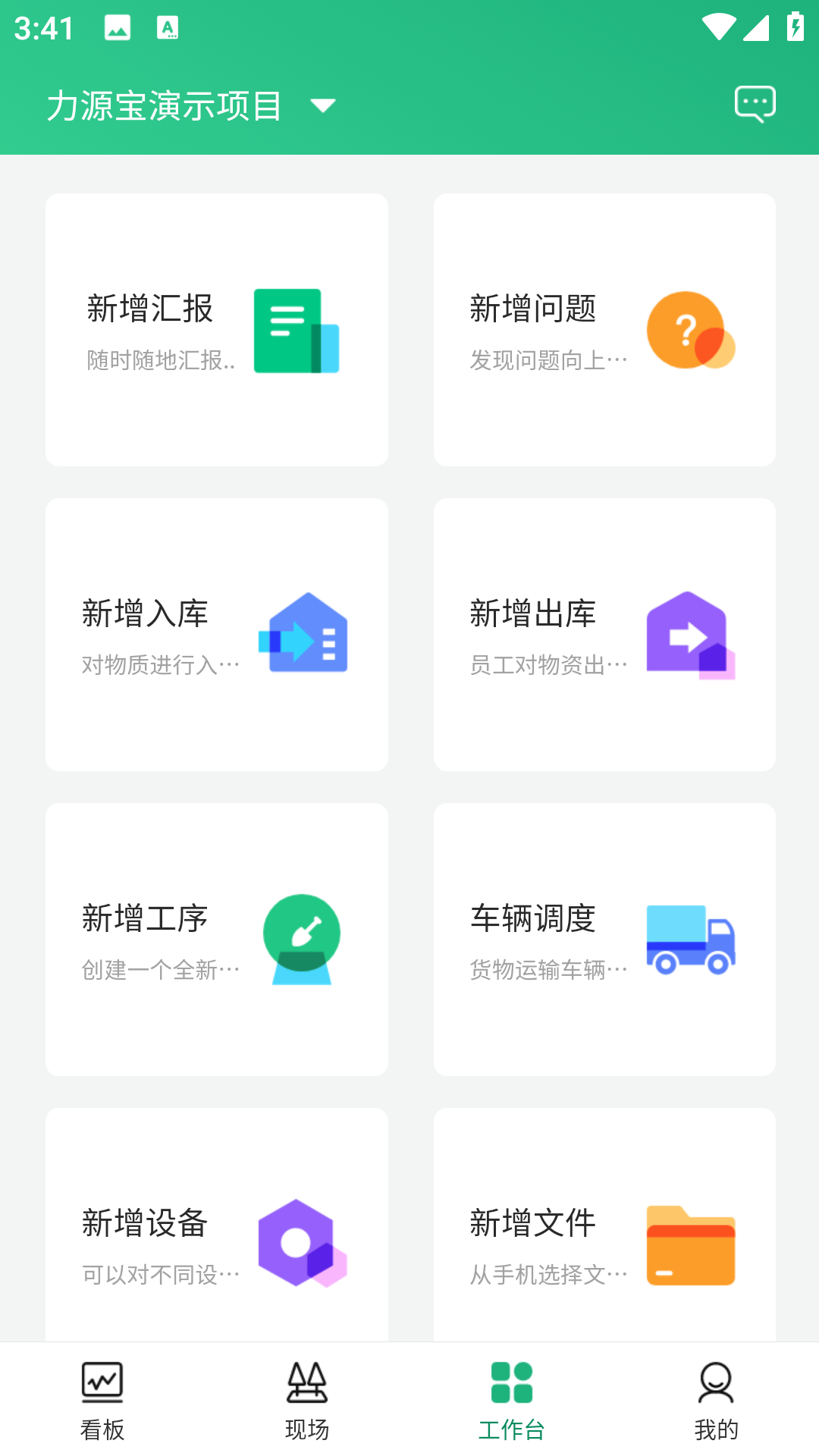Select the 工作台 tab
819x1456 pixels.
pos(512,1400)
